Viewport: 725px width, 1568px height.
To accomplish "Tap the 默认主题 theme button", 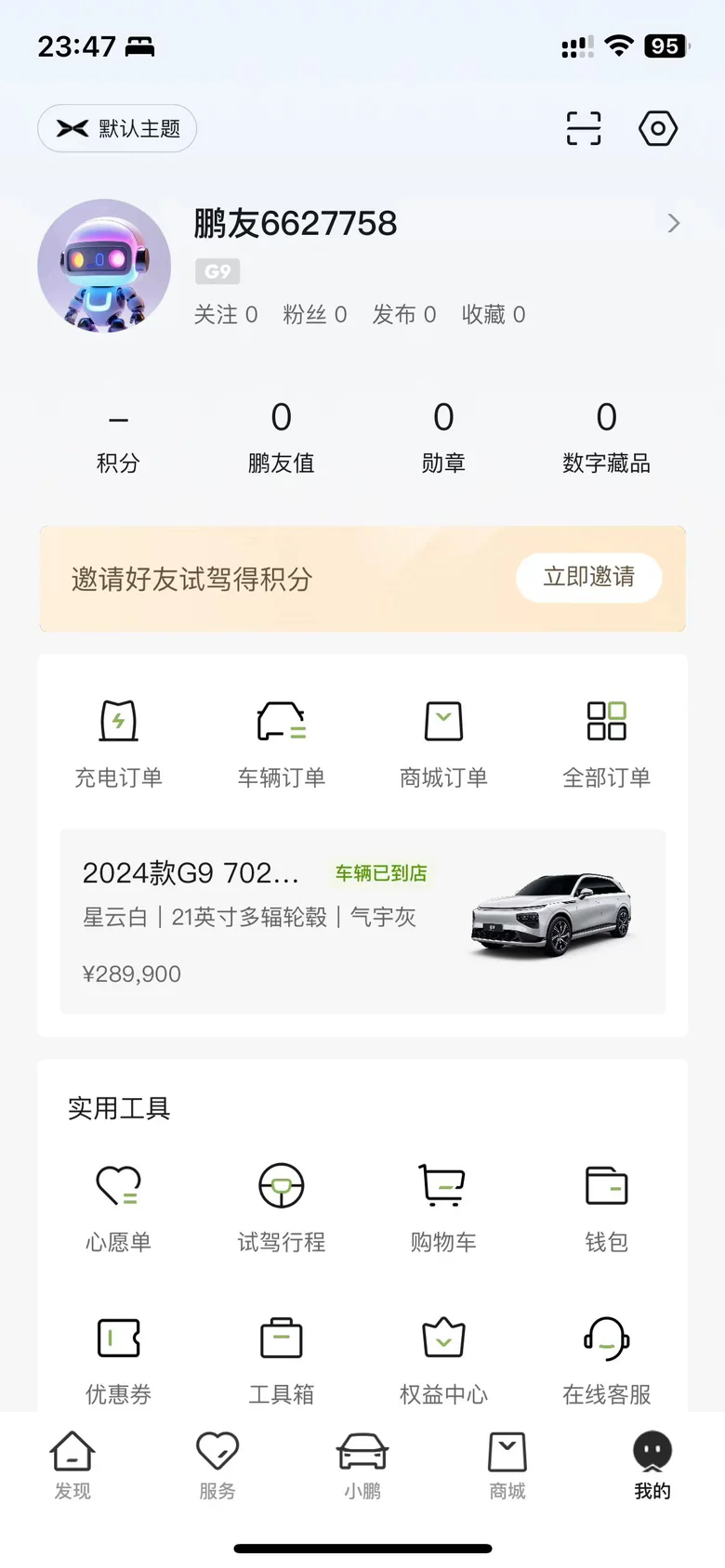I will point(117,128).
